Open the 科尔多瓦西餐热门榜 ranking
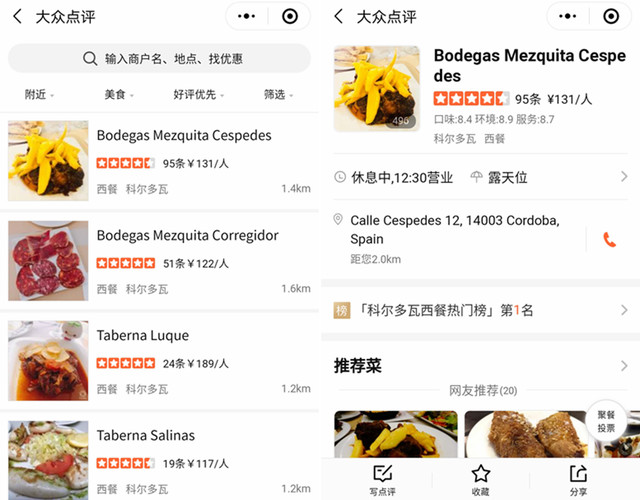This screenshot has width=640, height=500. [480, 310]
